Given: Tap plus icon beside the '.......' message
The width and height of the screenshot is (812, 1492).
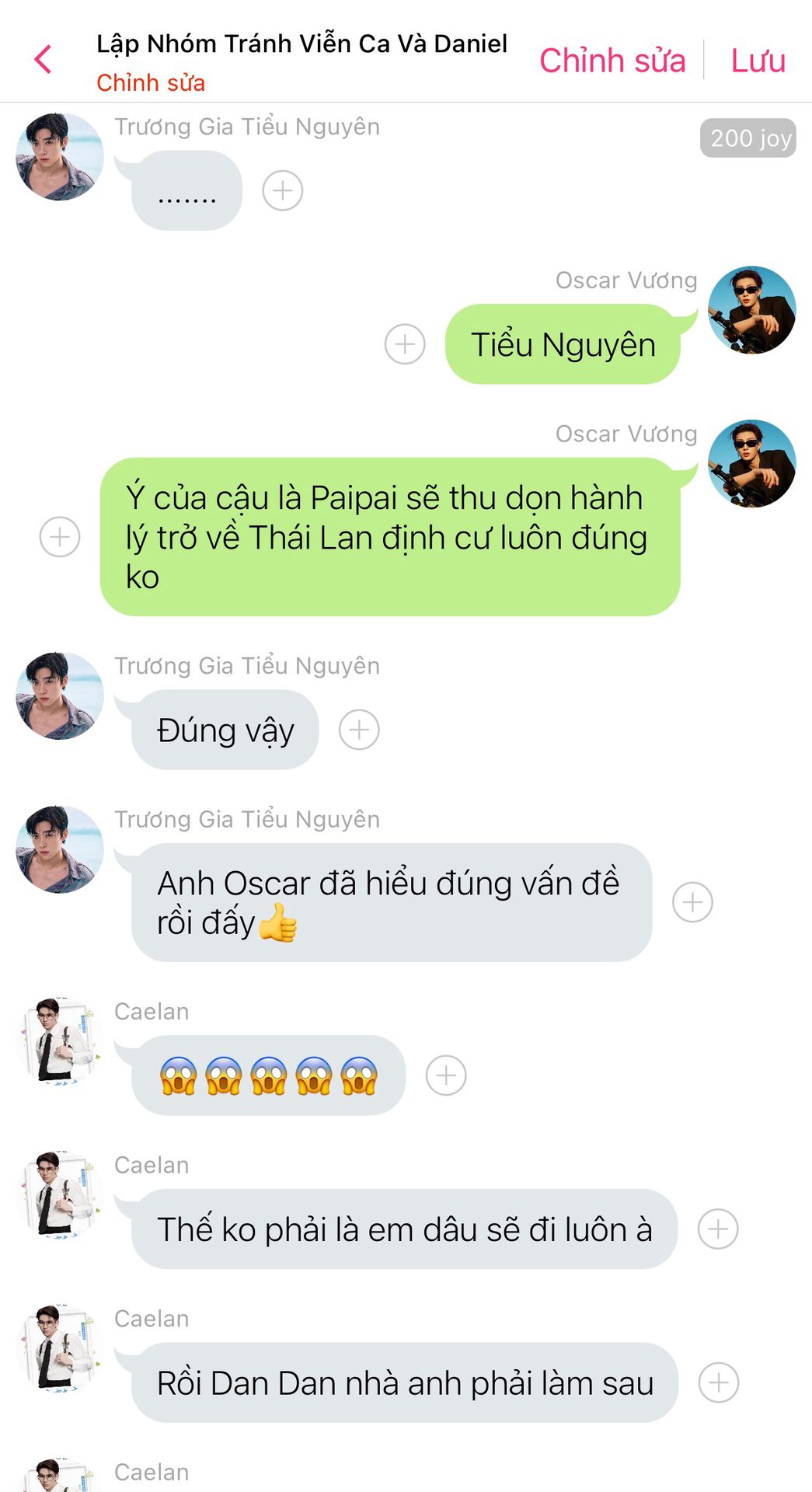Looking at the screenshot, I should pyautogui.click(x=283, y=190).
